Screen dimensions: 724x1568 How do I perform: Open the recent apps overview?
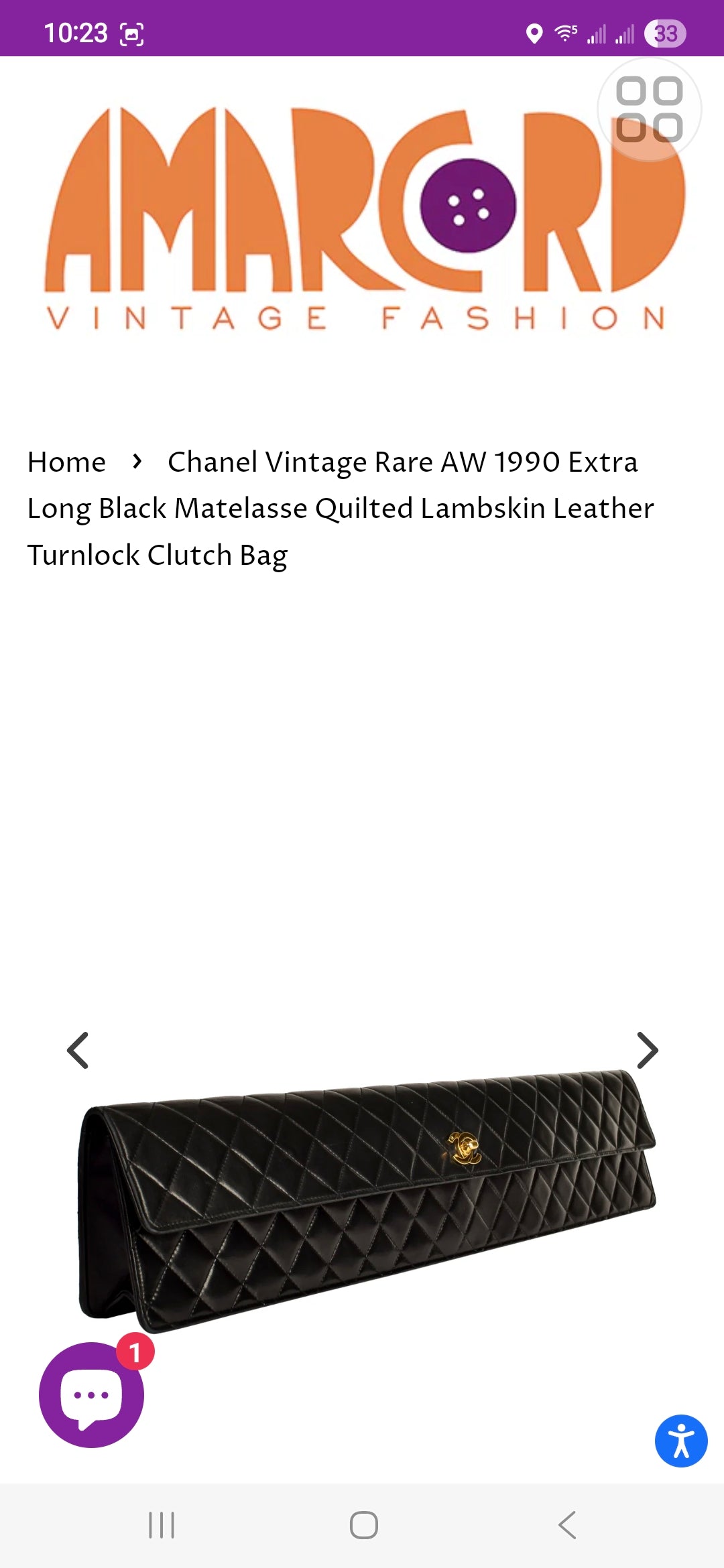click(162, 1525)
